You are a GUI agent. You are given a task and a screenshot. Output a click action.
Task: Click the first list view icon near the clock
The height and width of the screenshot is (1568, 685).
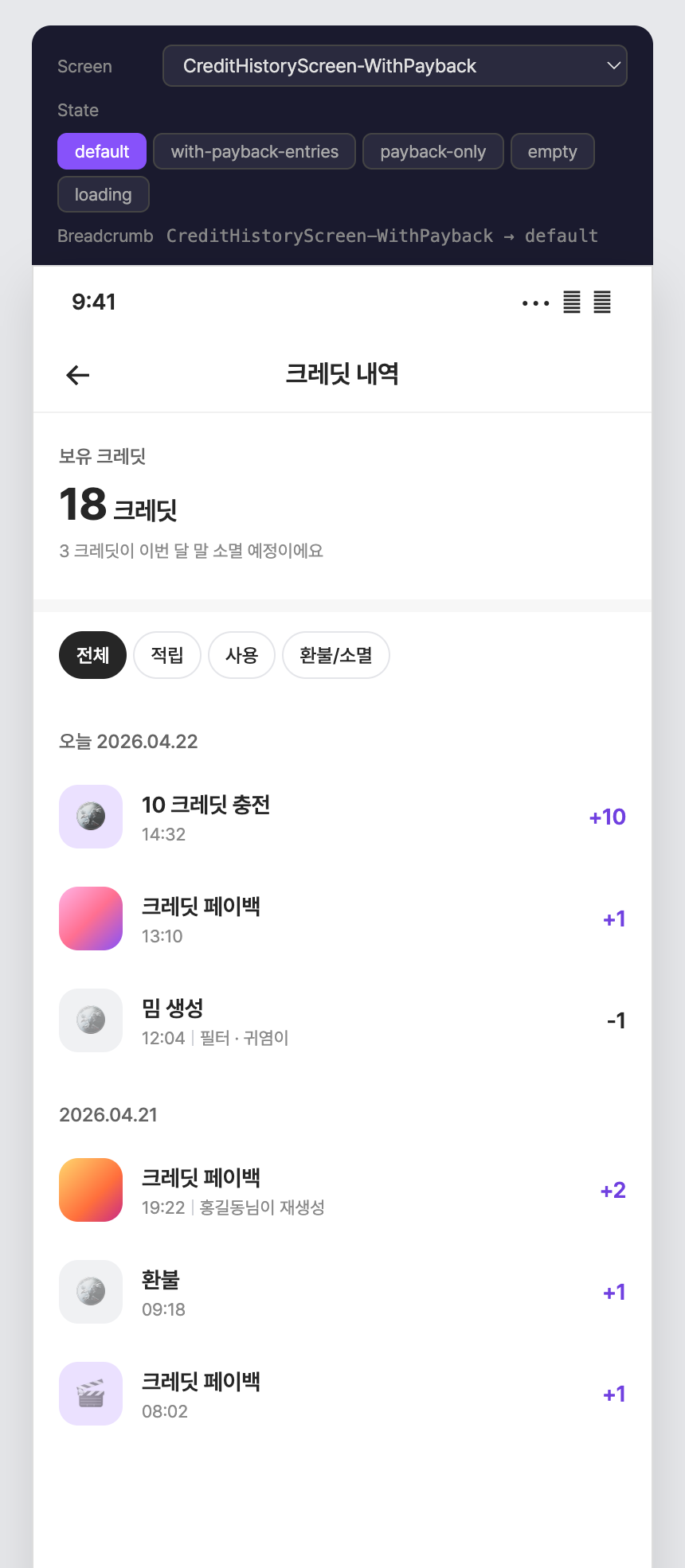[572, 302]
